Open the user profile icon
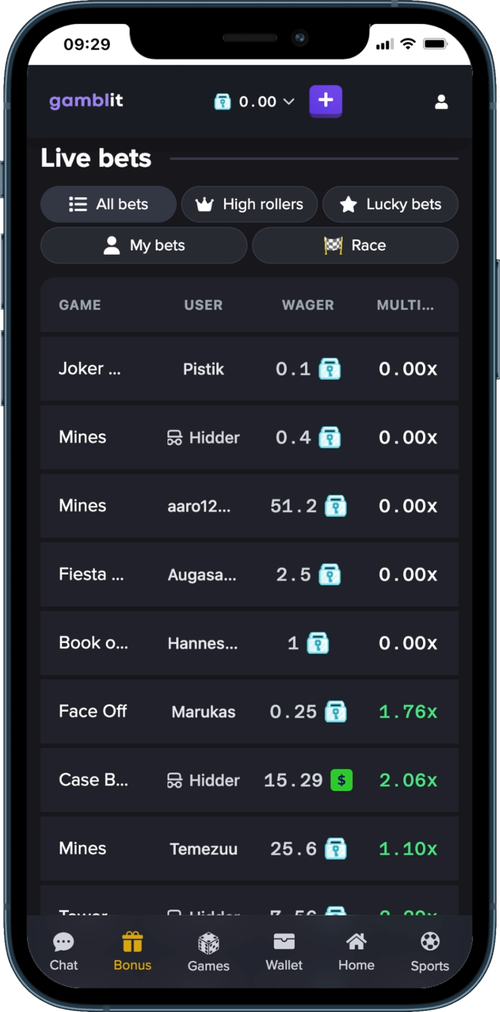Image resolution: width=500 pixels, height=1012 pixels. (x=441, y=101)
